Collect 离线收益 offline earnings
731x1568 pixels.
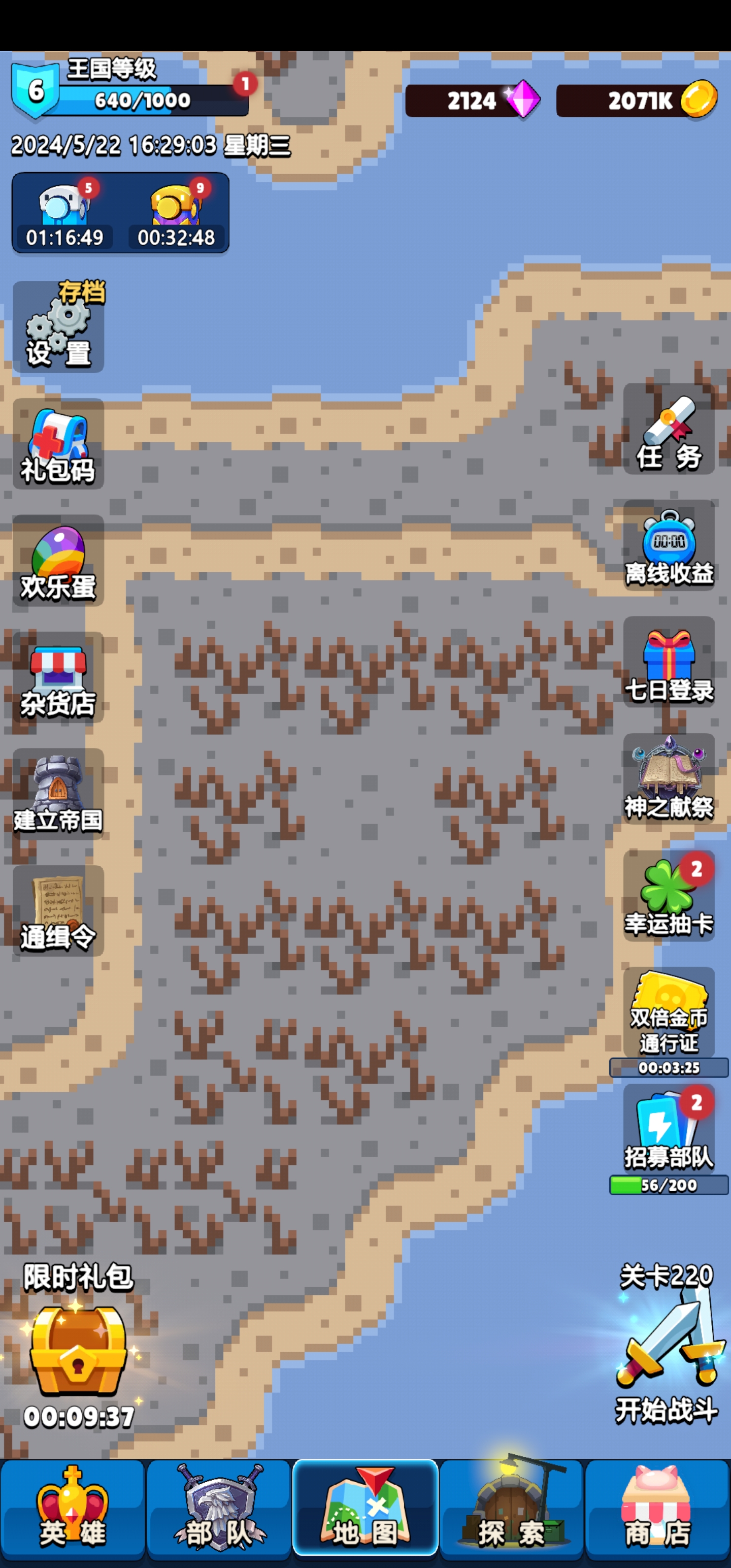point(669,546)
